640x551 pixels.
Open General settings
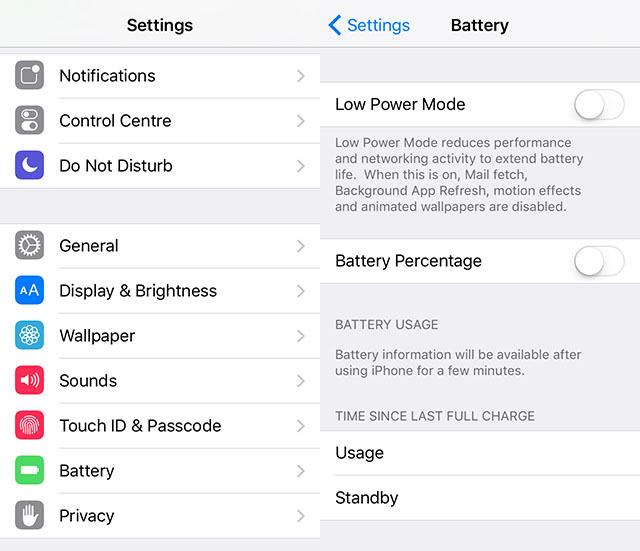pos(160,246)
